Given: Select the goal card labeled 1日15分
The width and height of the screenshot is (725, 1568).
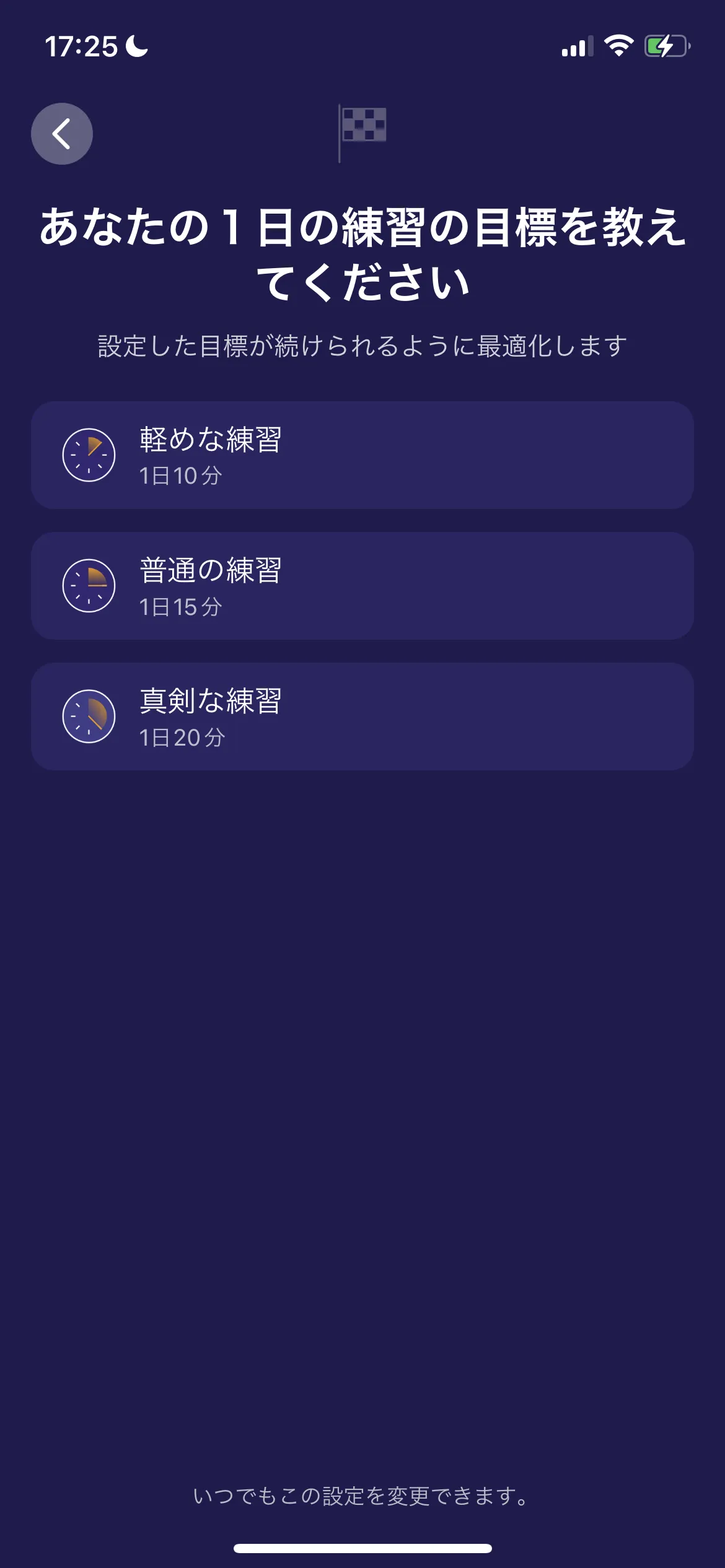Looking at the screenshot, I should coord(362,586).
